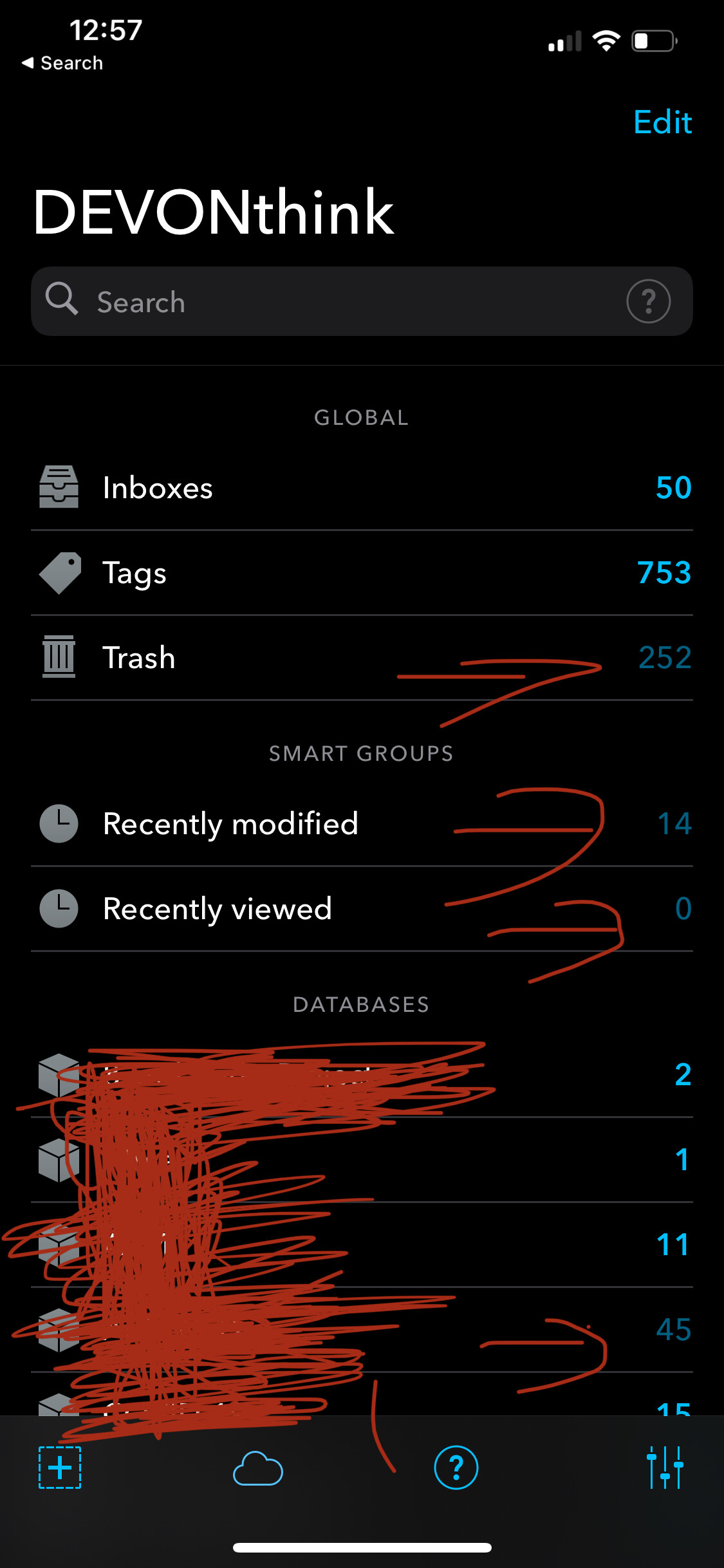Show Recently viewed smart group

(x=362, y=909)
